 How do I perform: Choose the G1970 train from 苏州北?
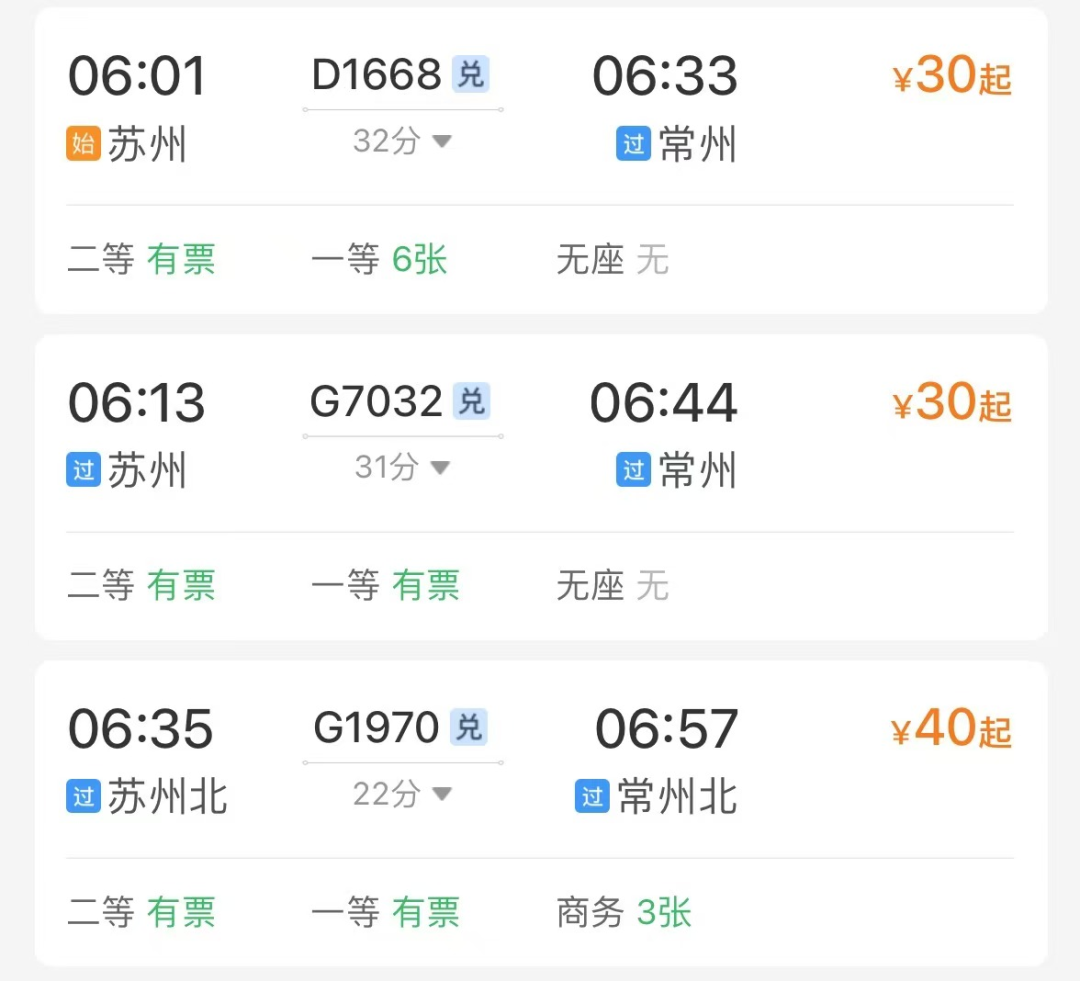pyautogui.click(x=376, y=728)
